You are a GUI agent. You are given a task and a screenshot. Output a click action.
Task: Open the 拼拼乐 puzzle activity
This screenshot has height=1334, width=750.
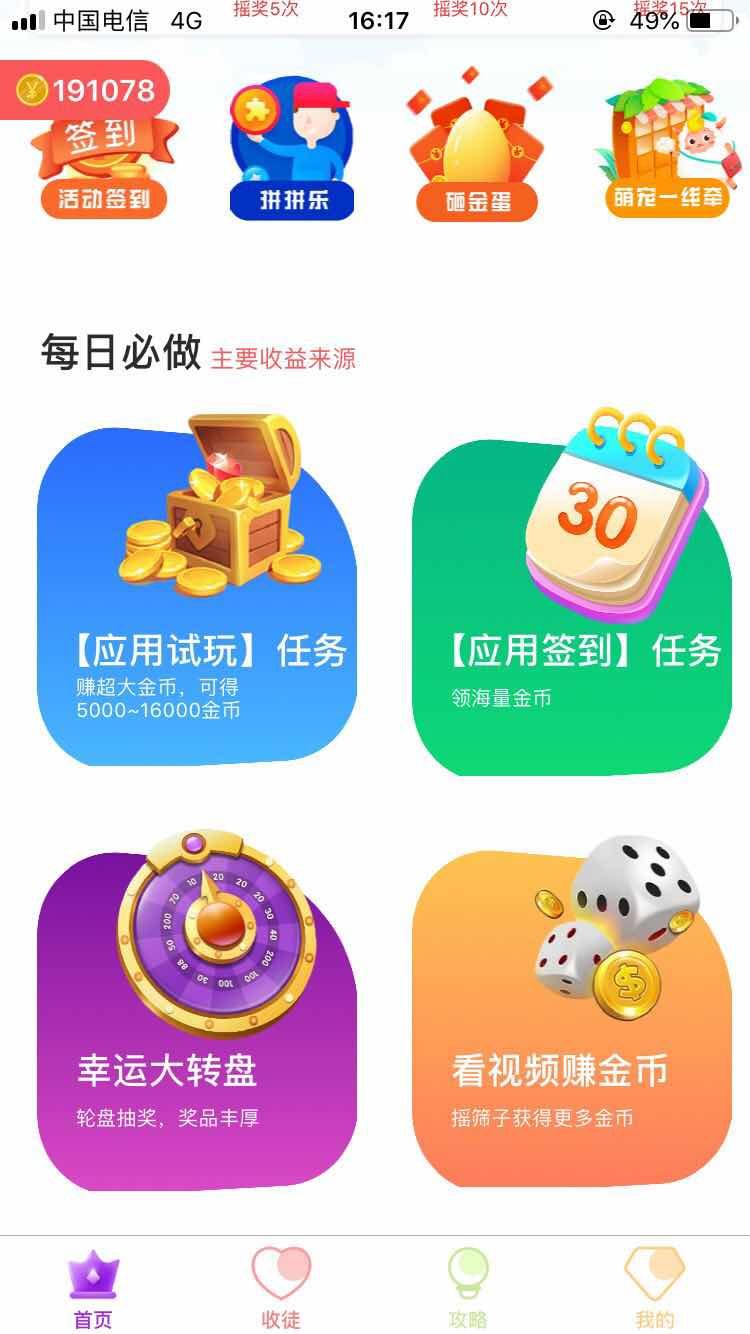click(x=292, y=150)
